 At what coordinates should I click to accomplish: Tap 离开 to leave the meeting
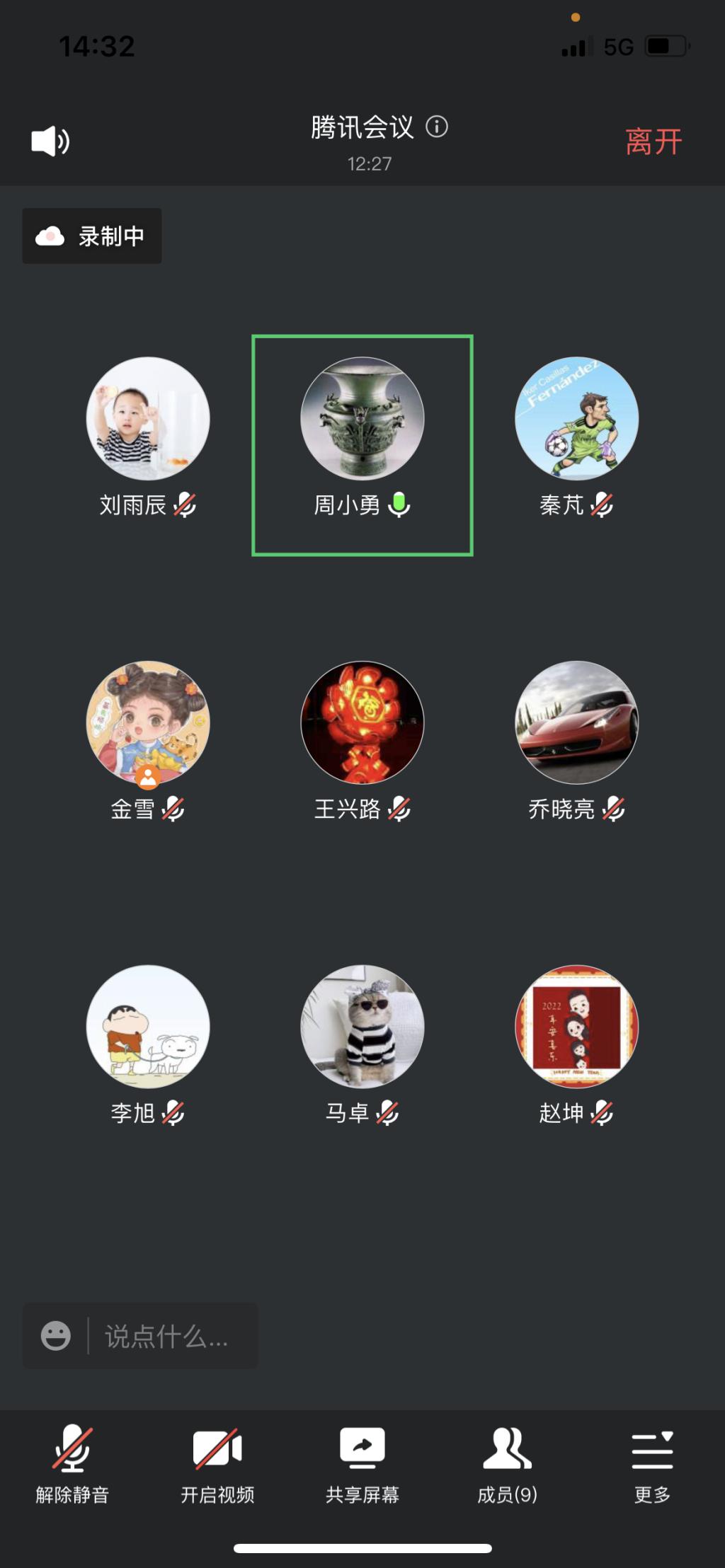tap(653, 142)
